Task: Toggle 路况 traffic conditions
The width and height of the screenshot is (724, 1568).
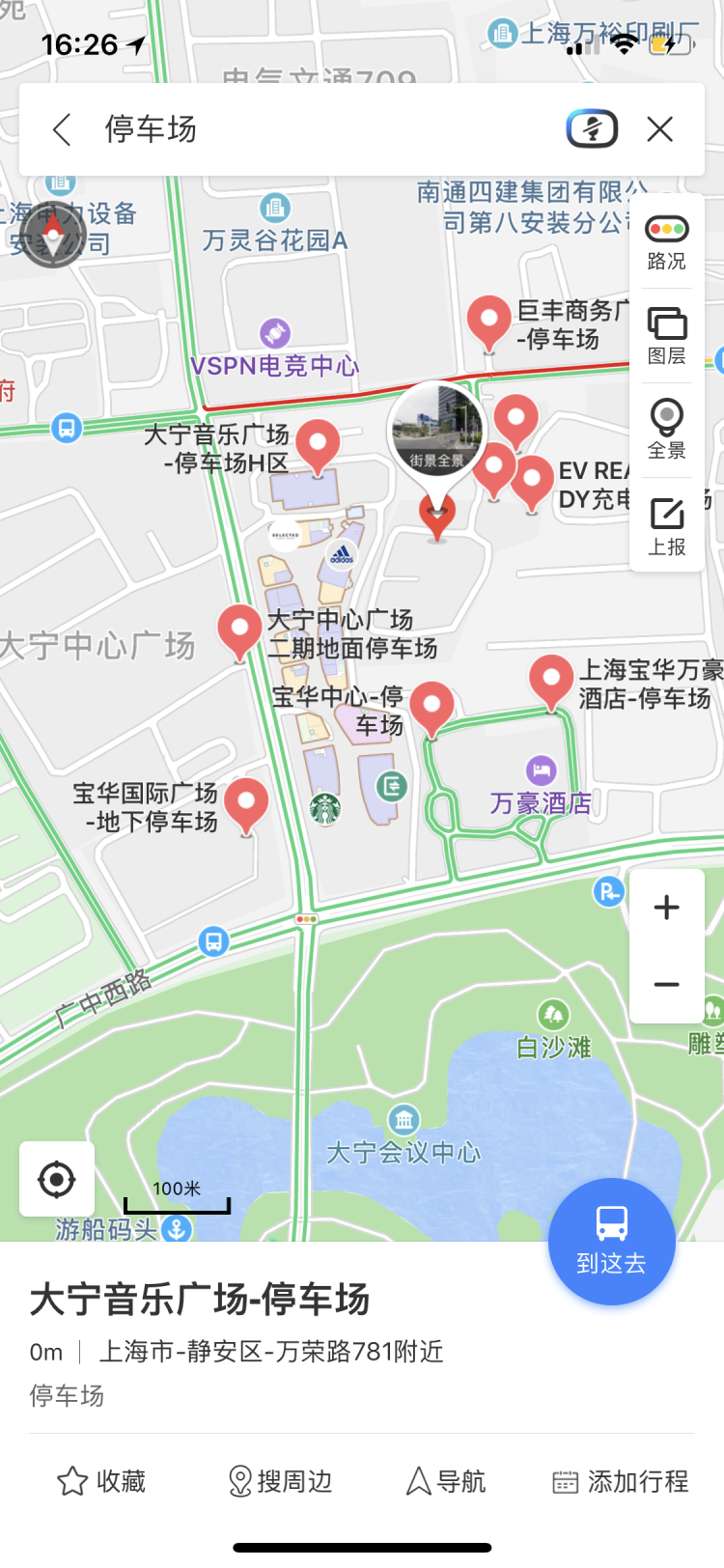Action: 667,242
